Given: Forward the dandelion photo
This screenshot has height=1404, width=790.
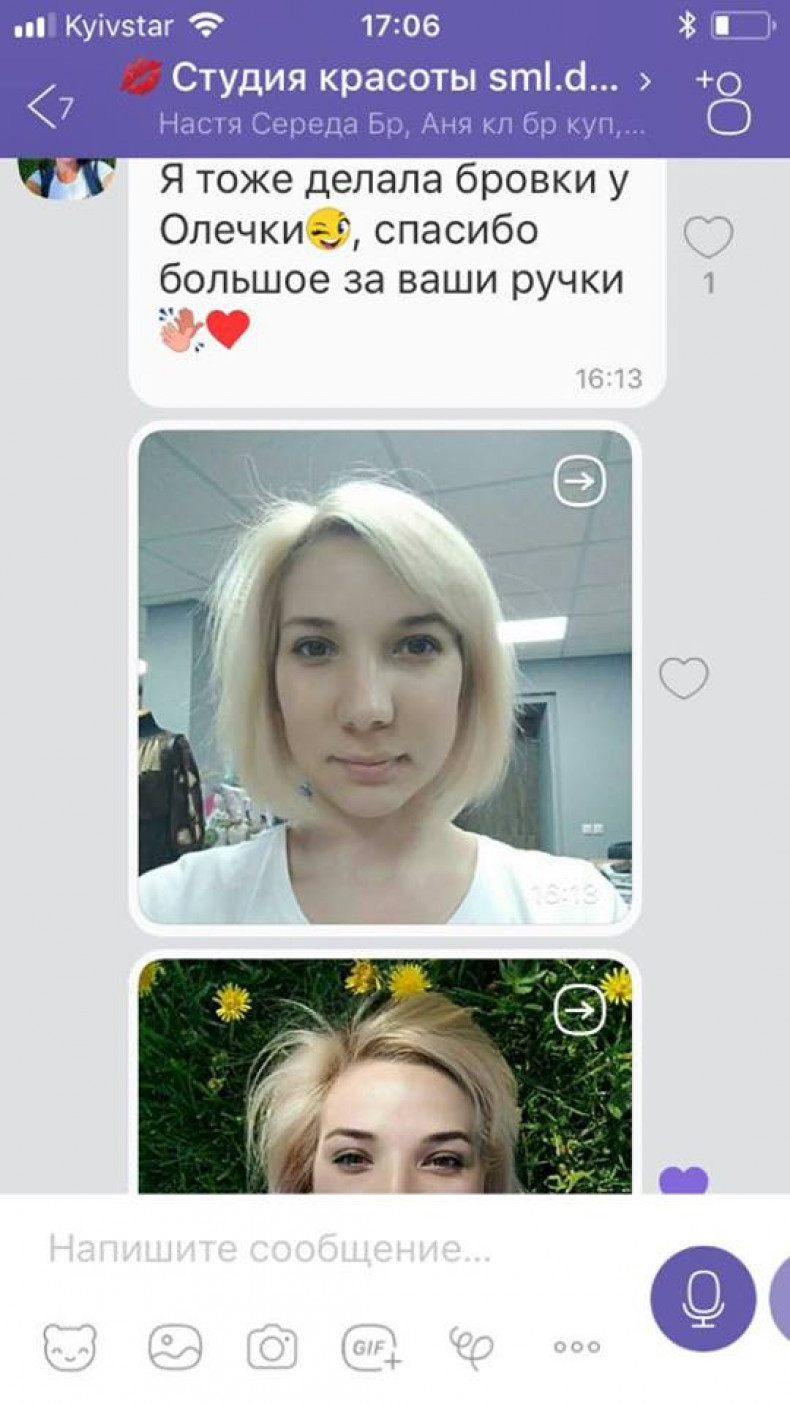Looking at the screenshot, I should coord(580,1012).
